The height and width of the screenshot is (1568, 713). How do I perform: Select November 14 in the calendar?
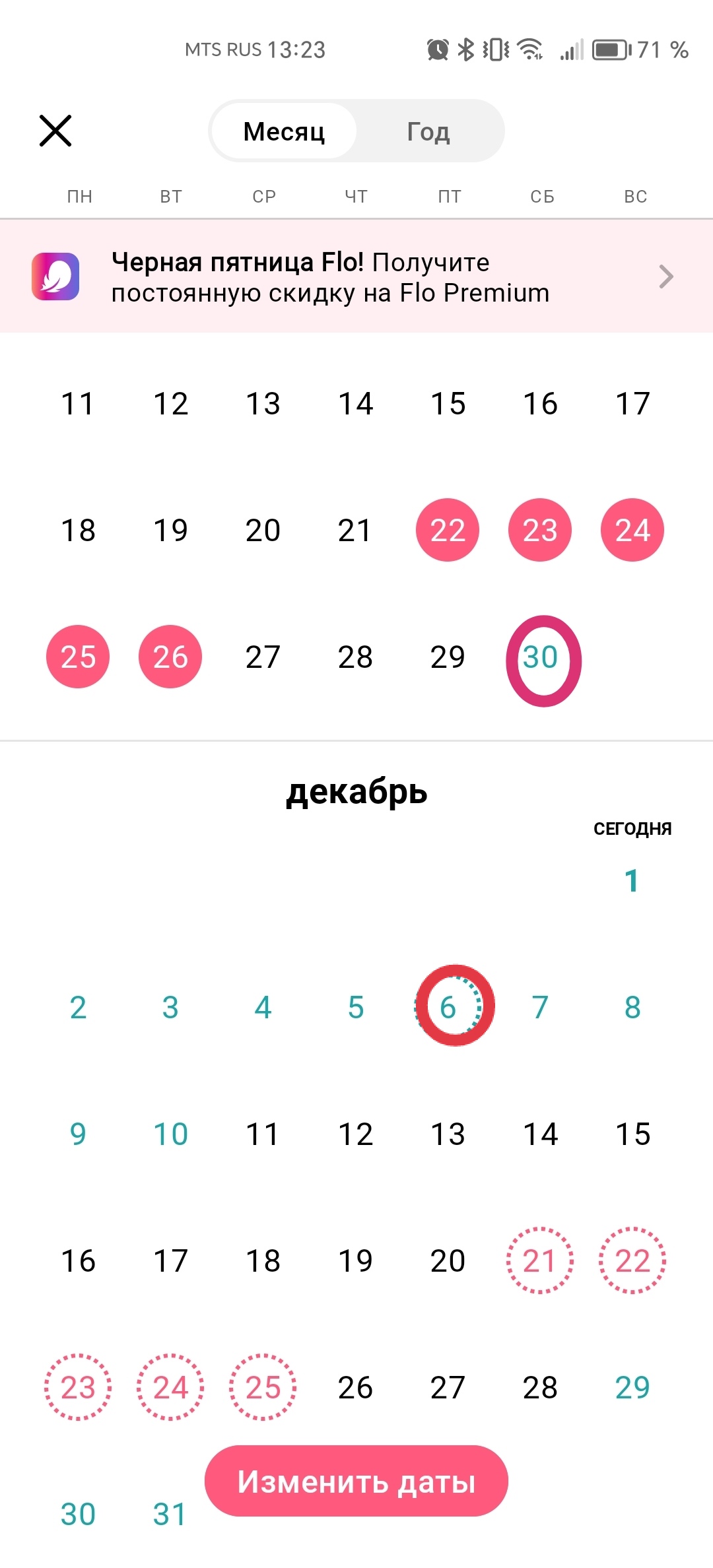[356, 404]
